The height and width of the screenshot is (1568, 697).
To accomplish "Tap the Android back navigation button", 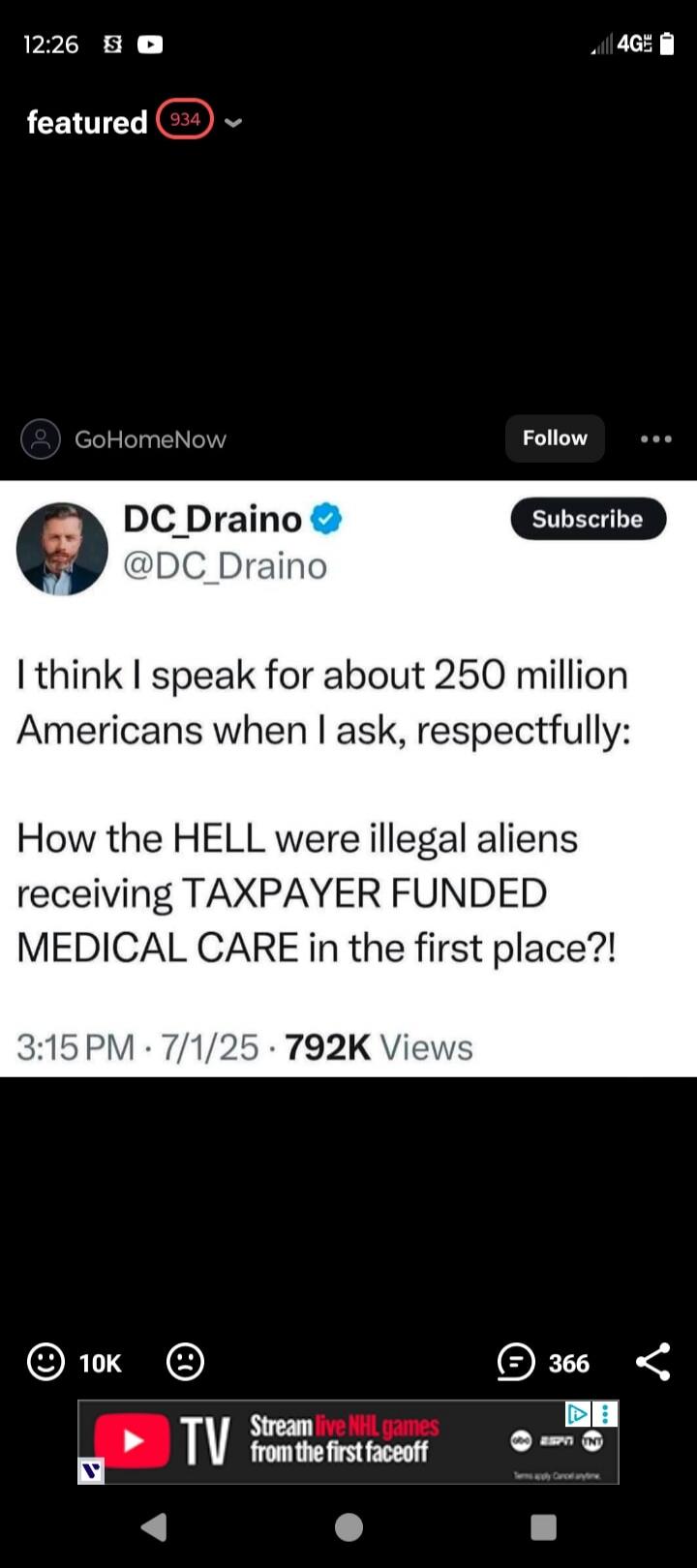I will pyautogui.click(x=153, y=1527).
